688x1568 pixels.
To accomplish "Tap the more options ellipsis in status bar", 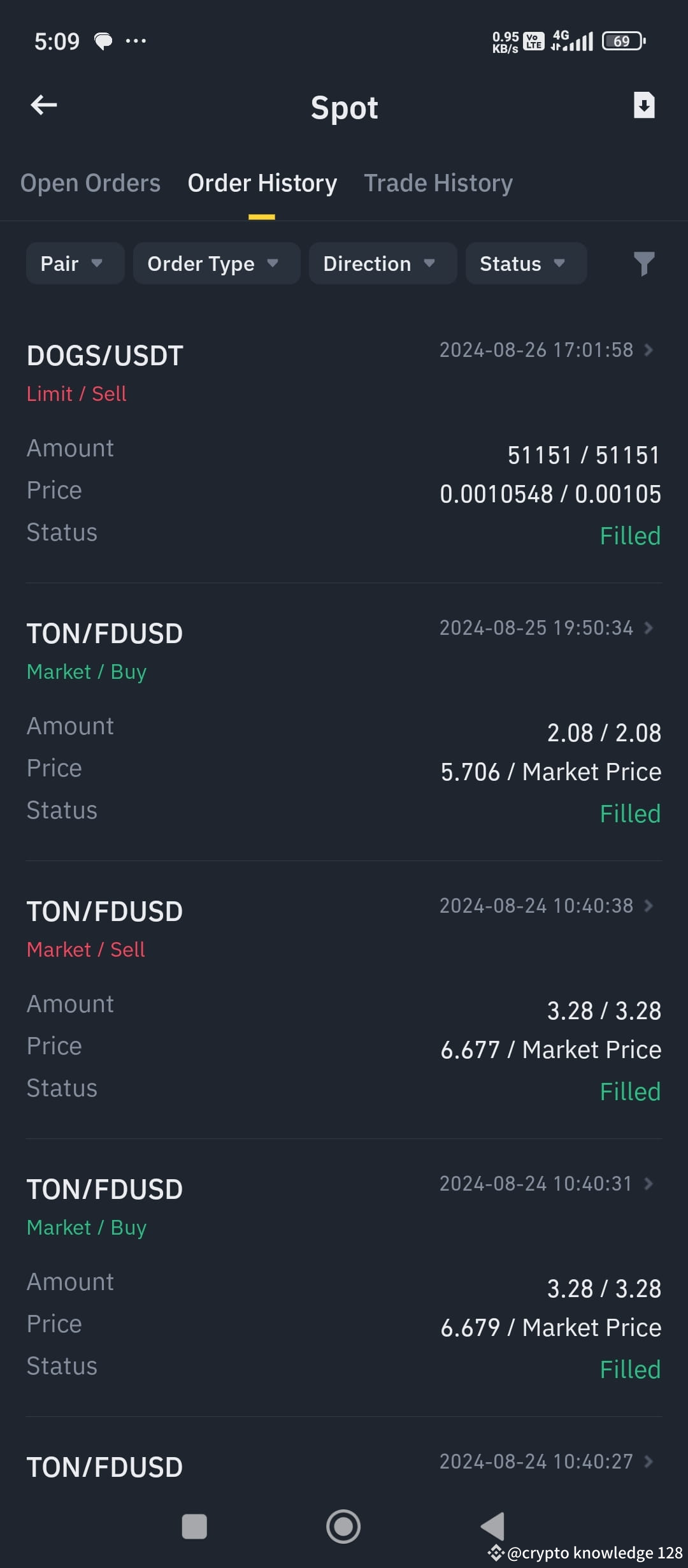I will [135, 40].
